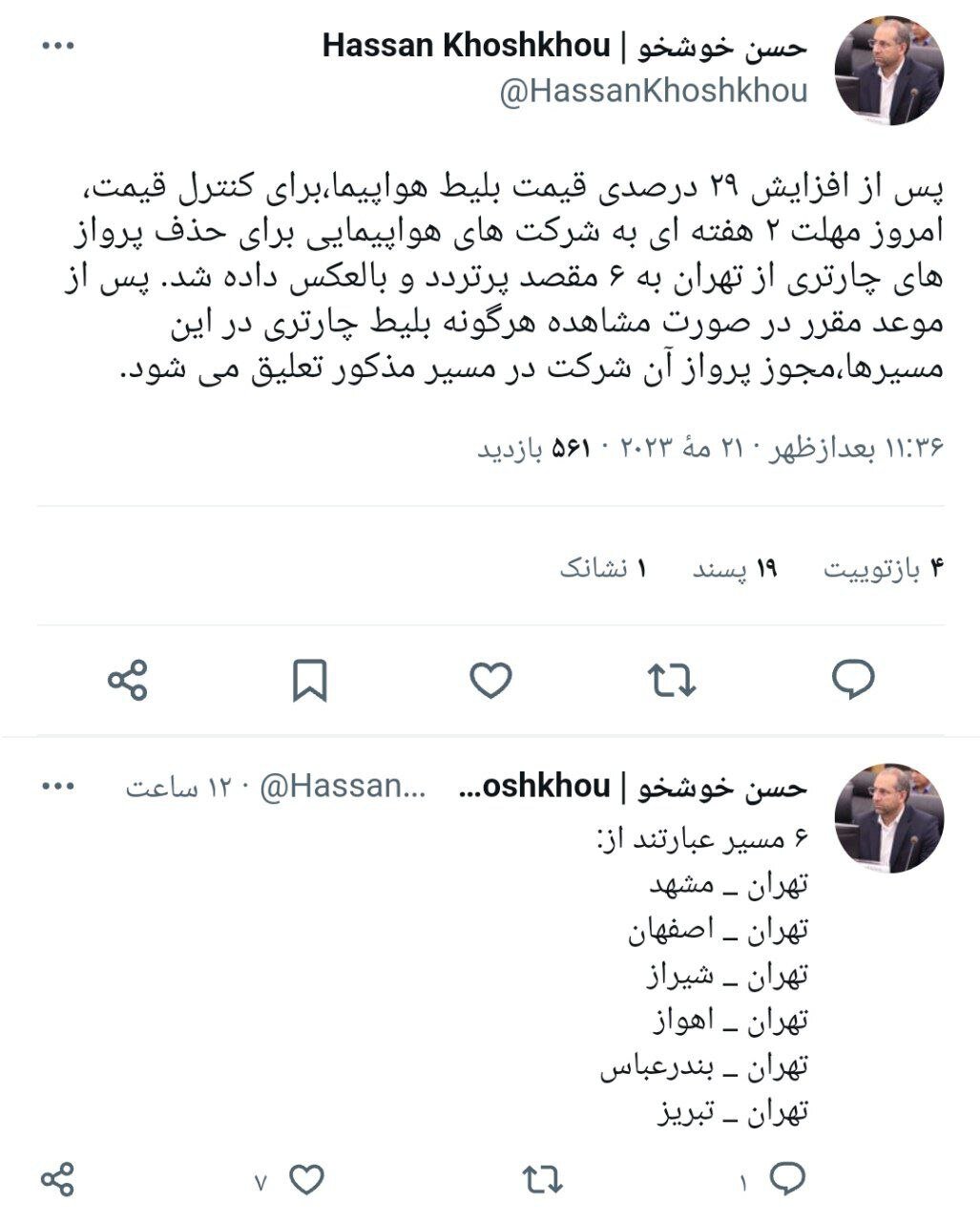This screenshot has width=980, height=1222.
Task: Open the @HassanKhoshkhou handle
Action: (654, 92)
